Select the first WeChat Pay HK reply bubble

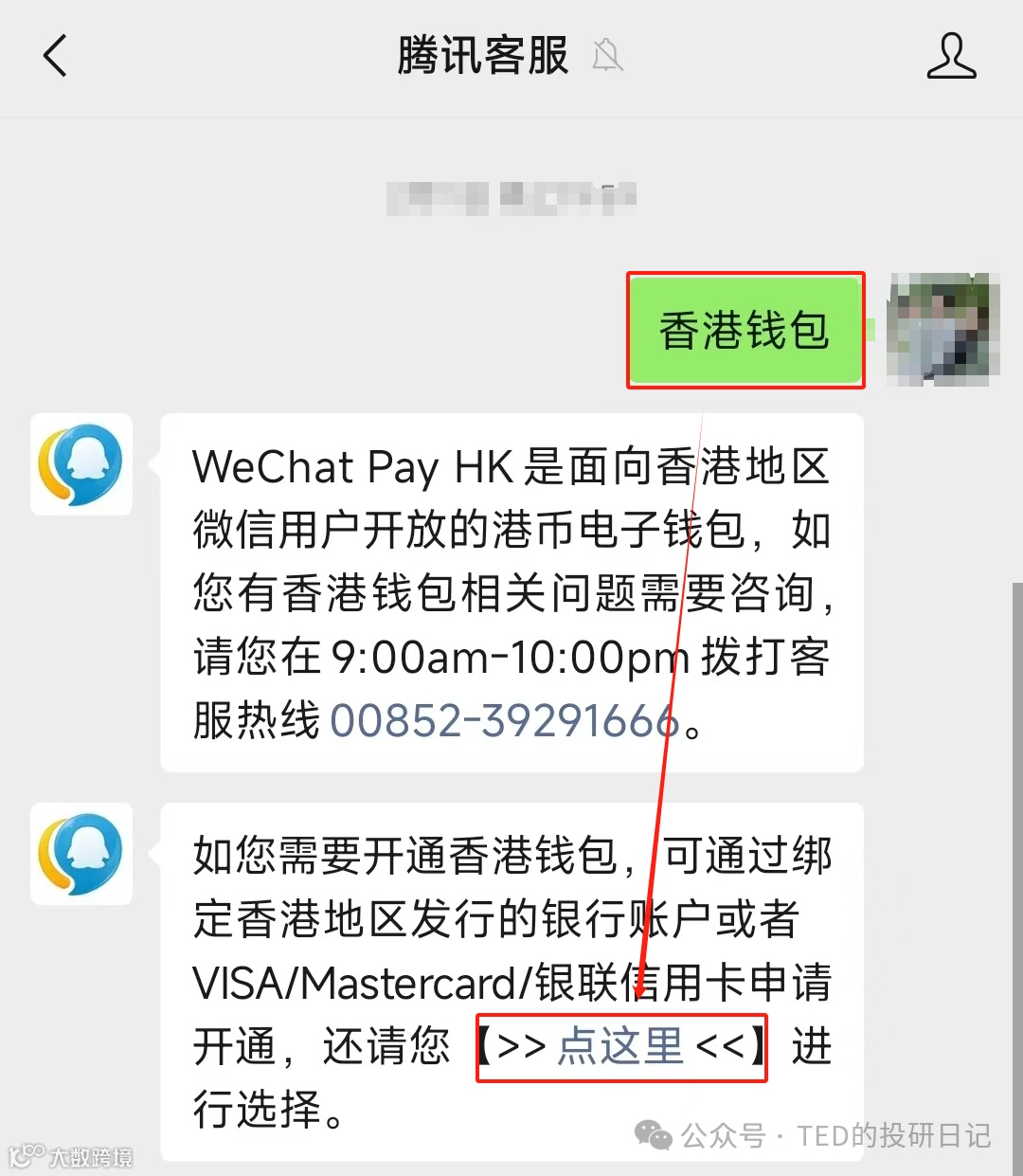[x=511, y=592]
